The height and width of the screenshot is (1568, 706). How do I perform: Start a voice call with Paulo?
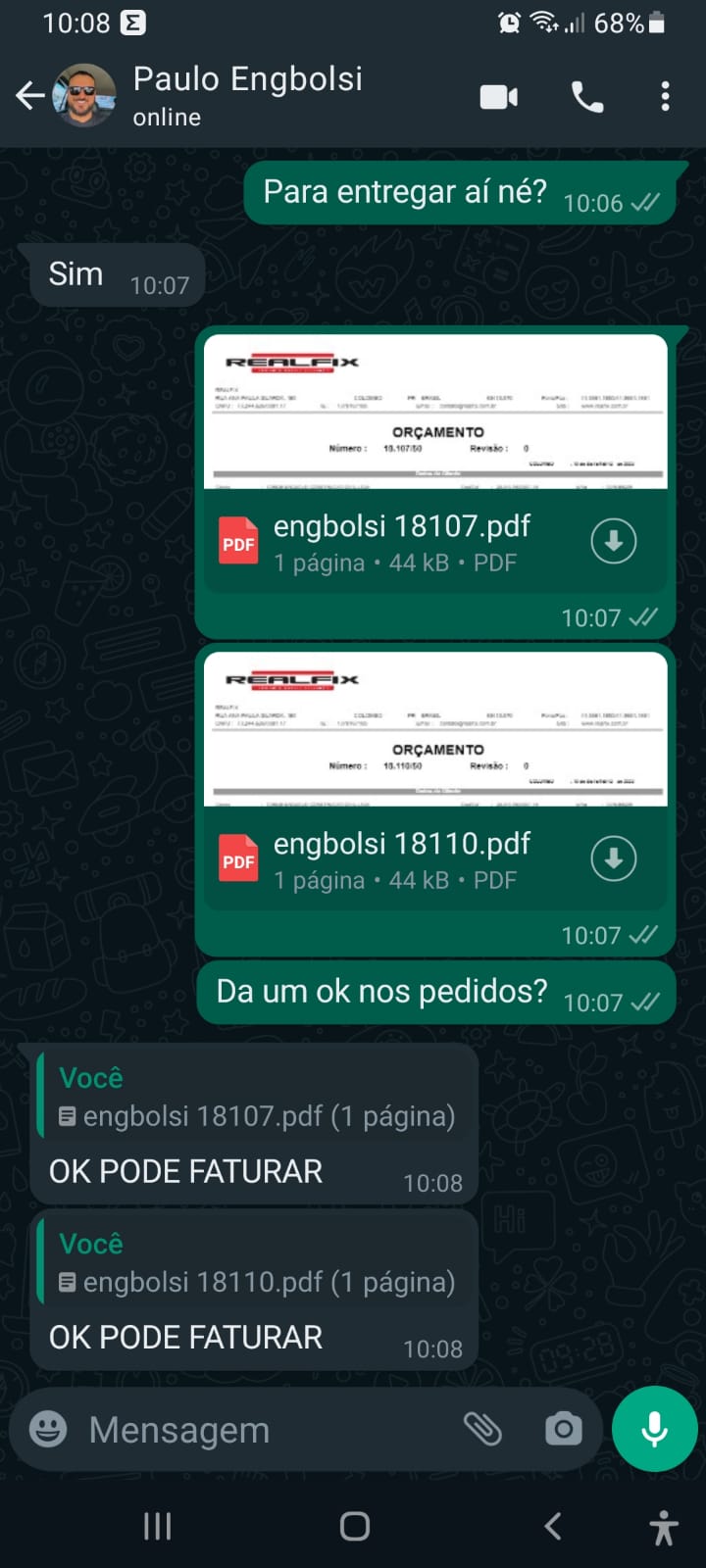586,96
